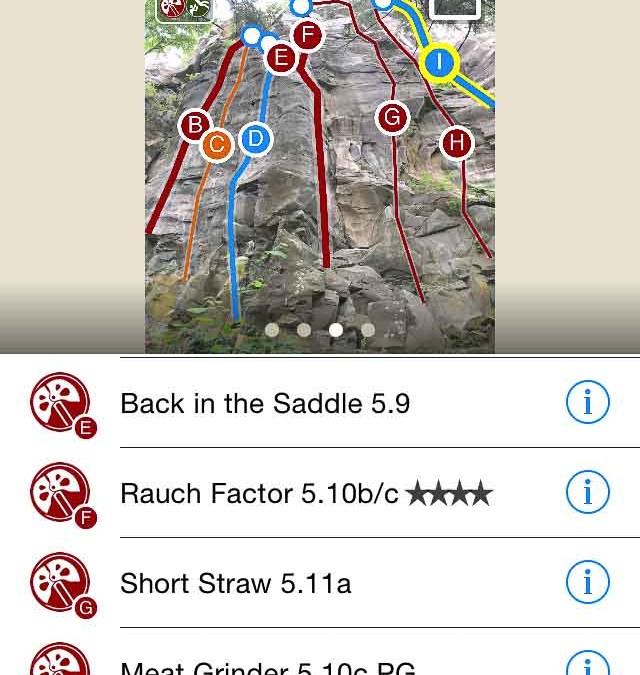The width and height of the screenshot is (640, 675).
Task: Tap the info icon beside Short Straw
Action: coord(588,582)
